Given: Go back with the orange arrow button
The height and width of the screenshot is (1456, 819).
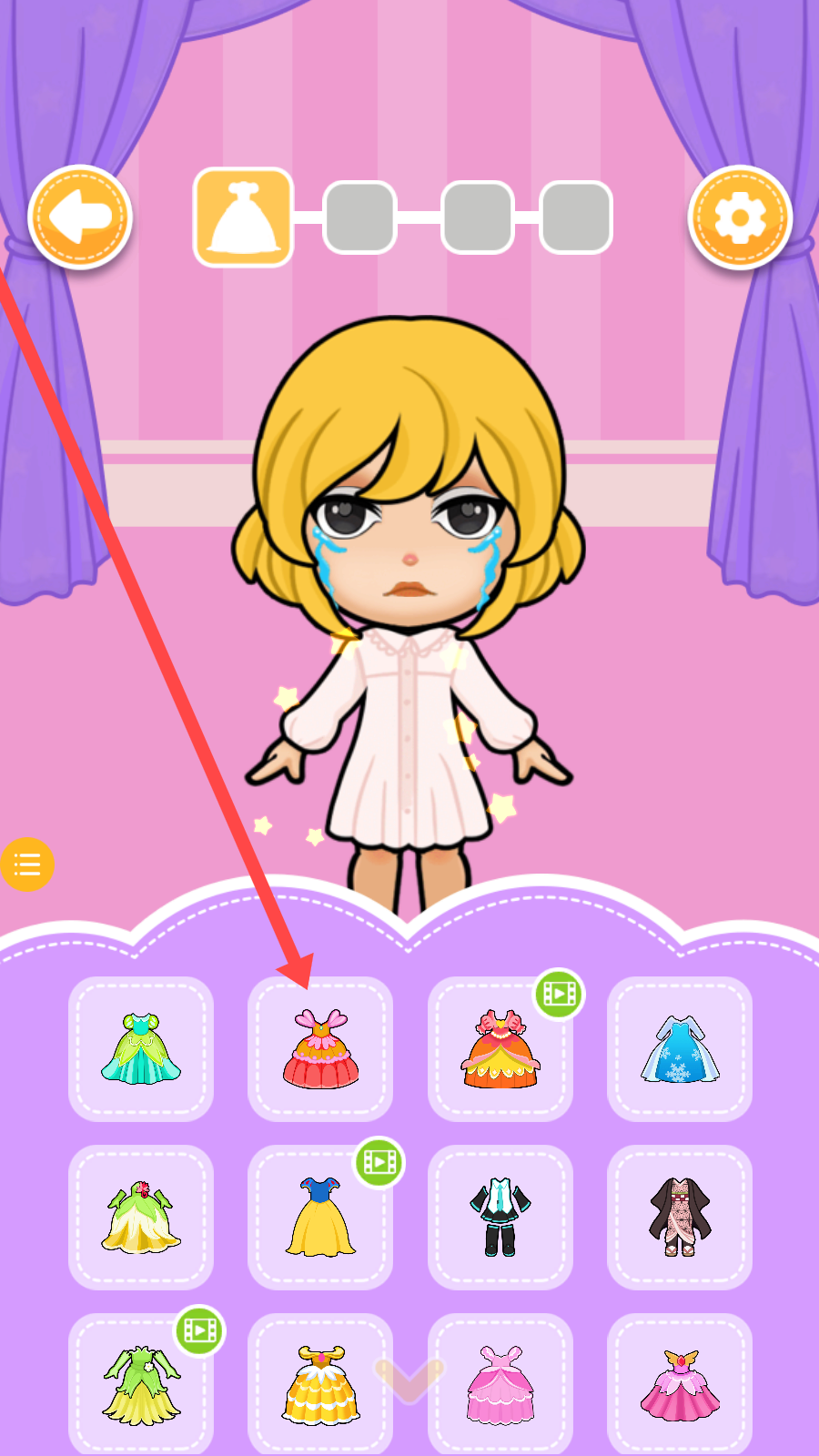Looking at the screenshot, I should click(80, 217).
